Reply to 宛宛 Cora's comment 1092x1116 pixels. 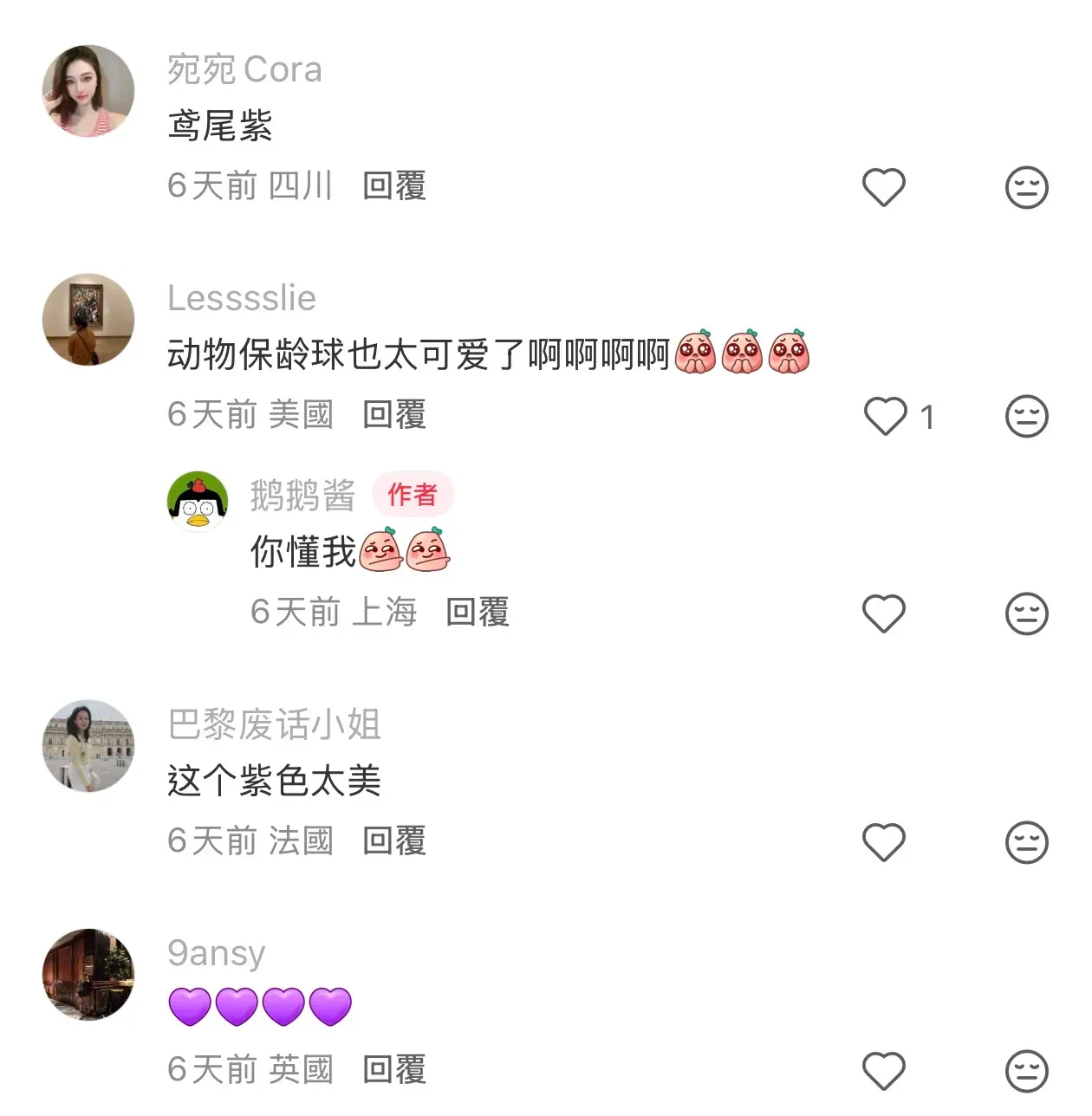394,185
